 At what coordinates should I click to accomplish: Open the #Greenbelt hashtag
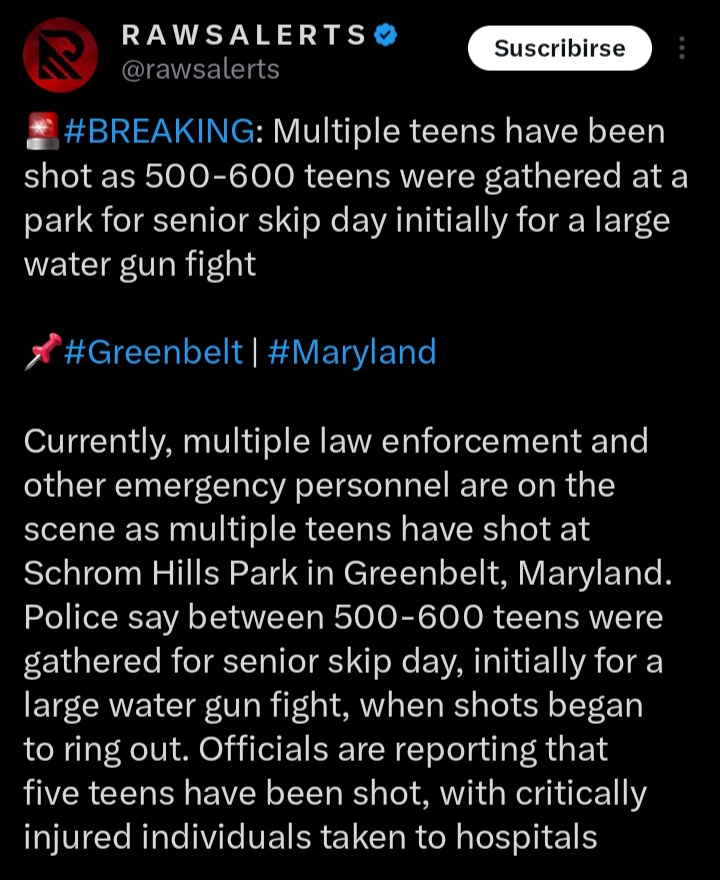[x=153, y=352]
